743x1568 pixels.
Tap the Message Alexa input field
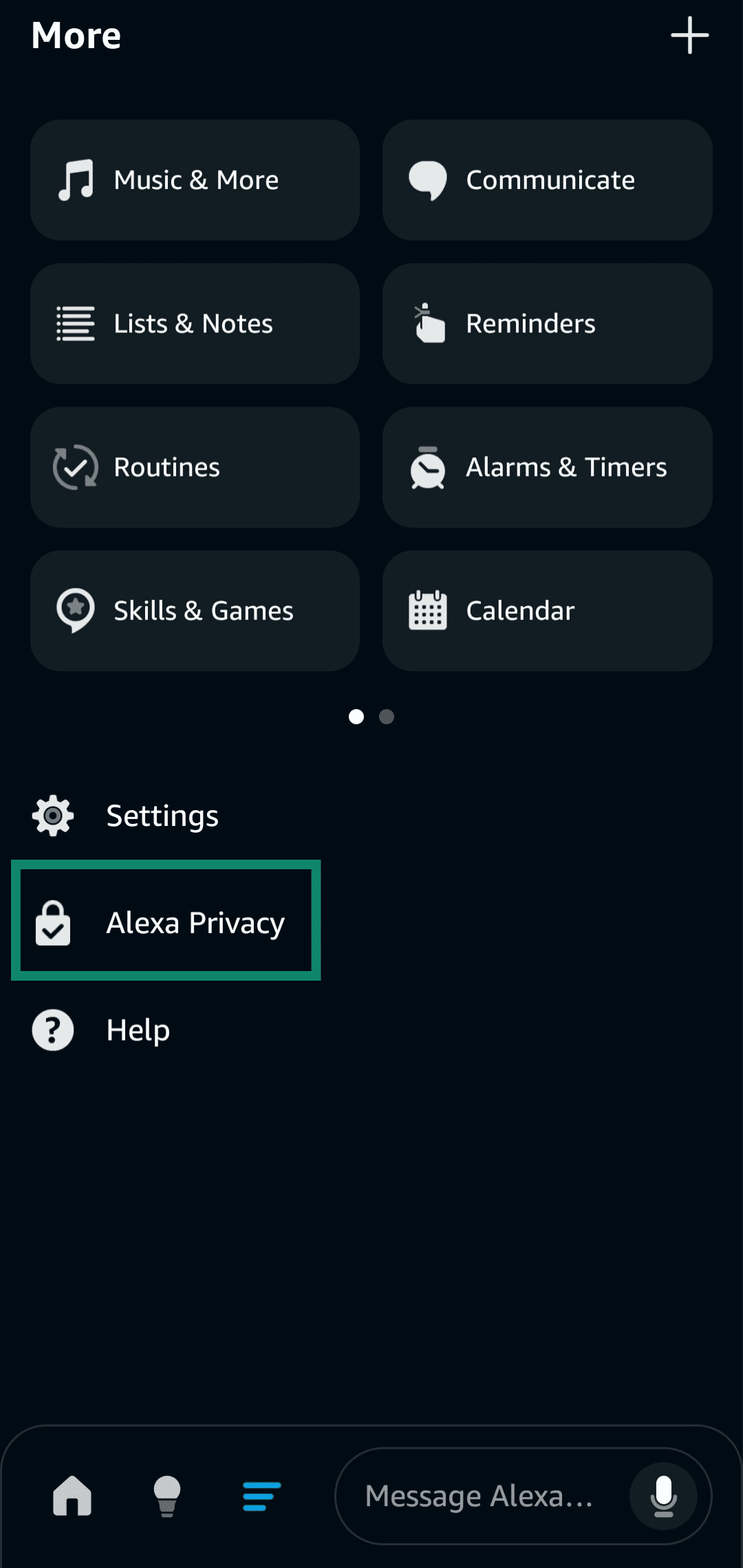[x=482, y=1494]
